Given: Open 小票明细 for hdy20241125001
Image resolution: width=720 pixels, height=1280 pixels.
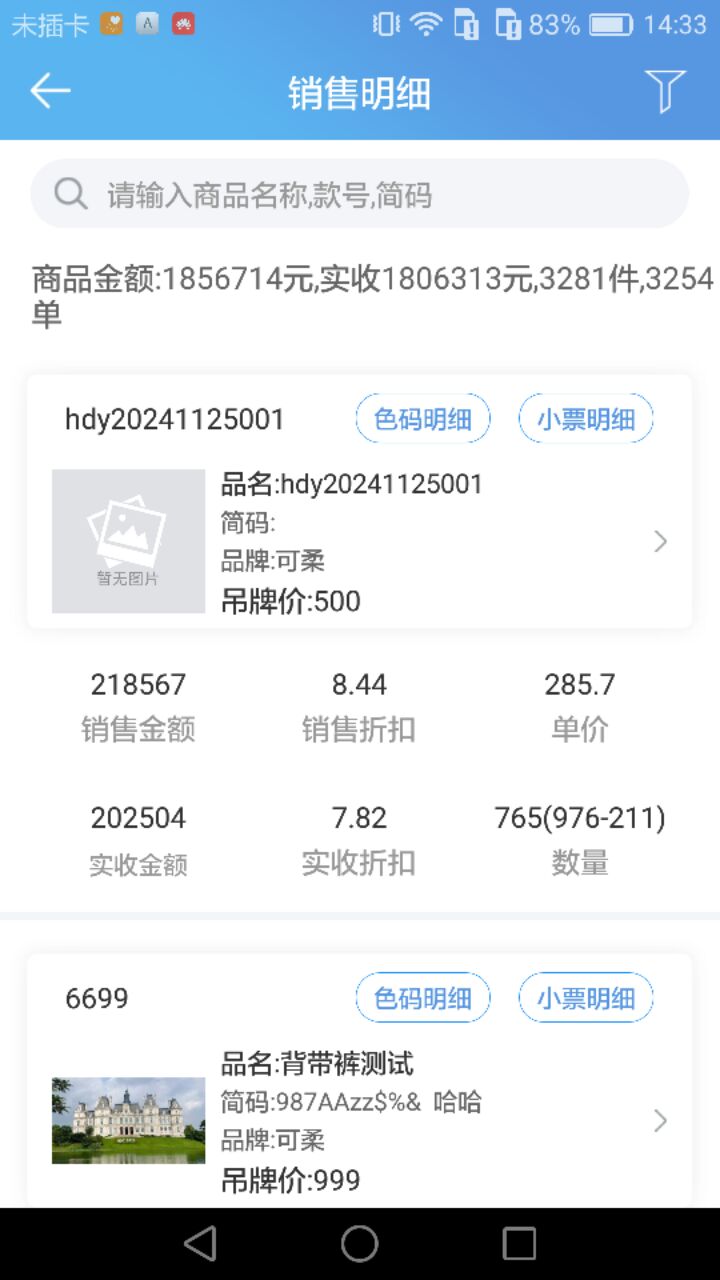Looking at the screenshot, I should pyautogui.click(x=586, y=419).
